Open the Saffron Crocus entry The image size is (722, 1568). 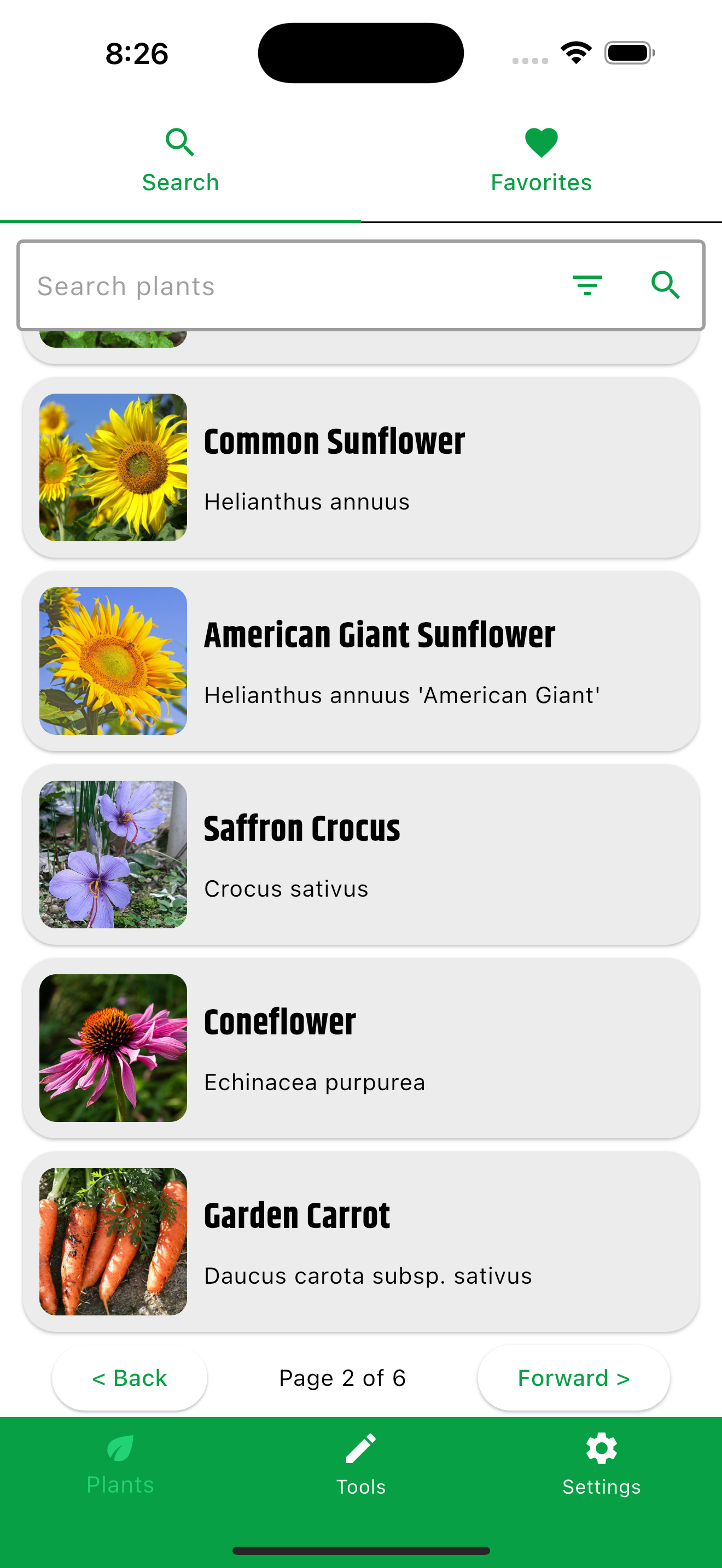tap(361, 855)
